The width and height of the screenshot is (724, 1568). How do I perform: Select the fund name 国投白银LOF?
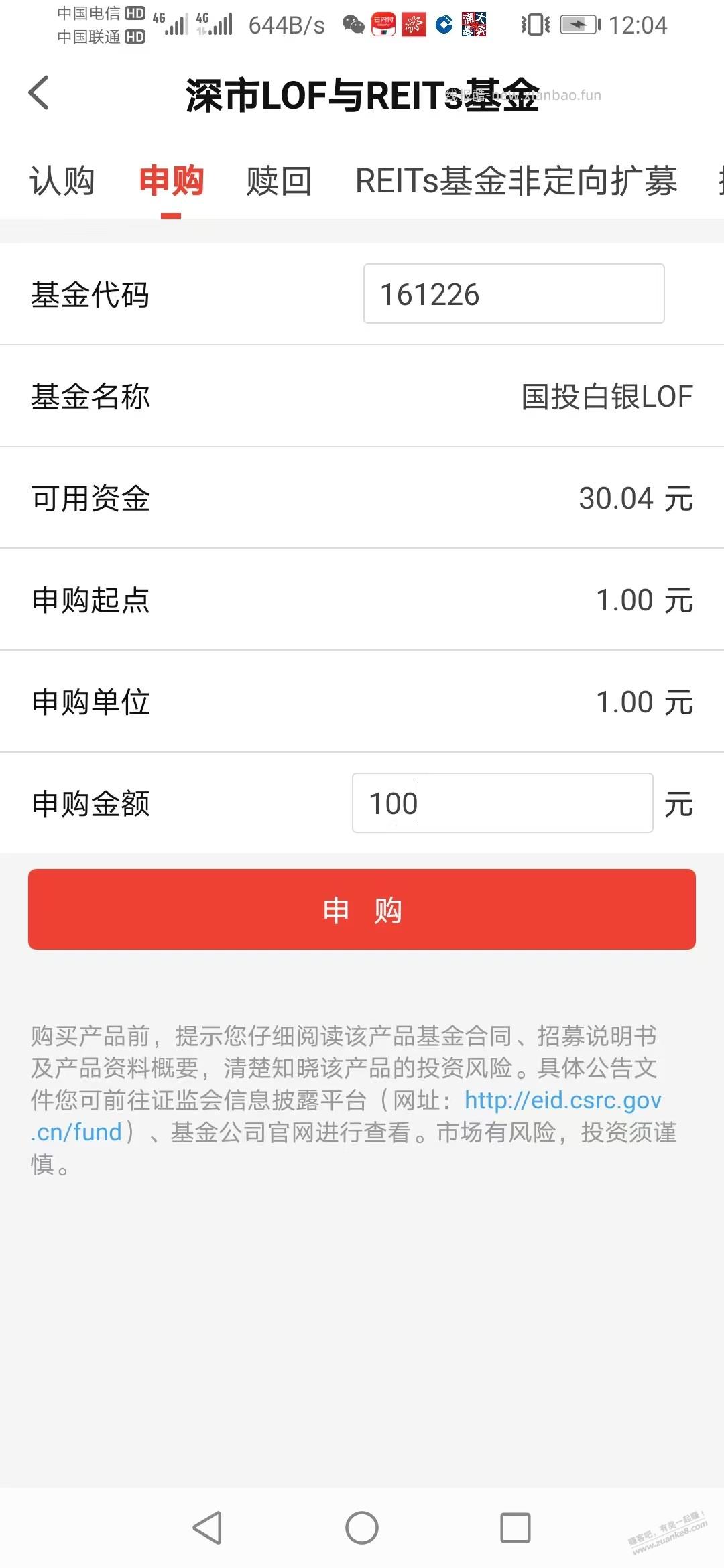coord(607,396)
